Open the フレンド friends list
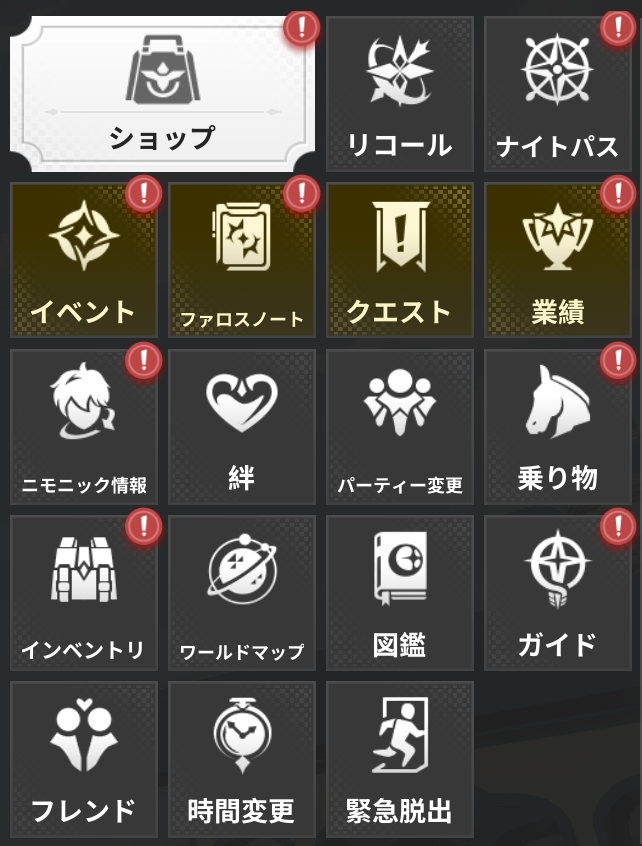 84,759
